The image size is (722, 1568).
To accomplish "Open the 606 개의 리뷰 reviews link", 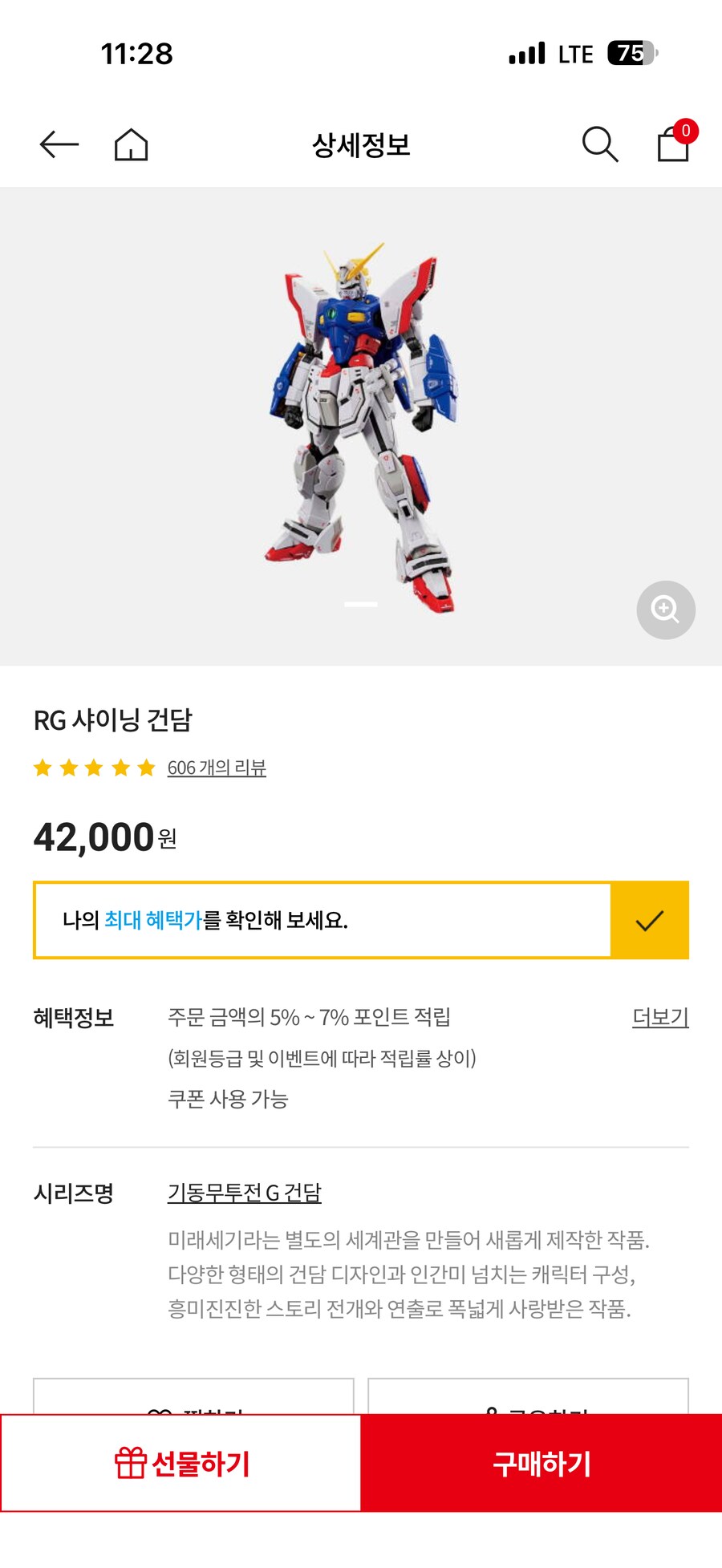I will pos(217,768).
